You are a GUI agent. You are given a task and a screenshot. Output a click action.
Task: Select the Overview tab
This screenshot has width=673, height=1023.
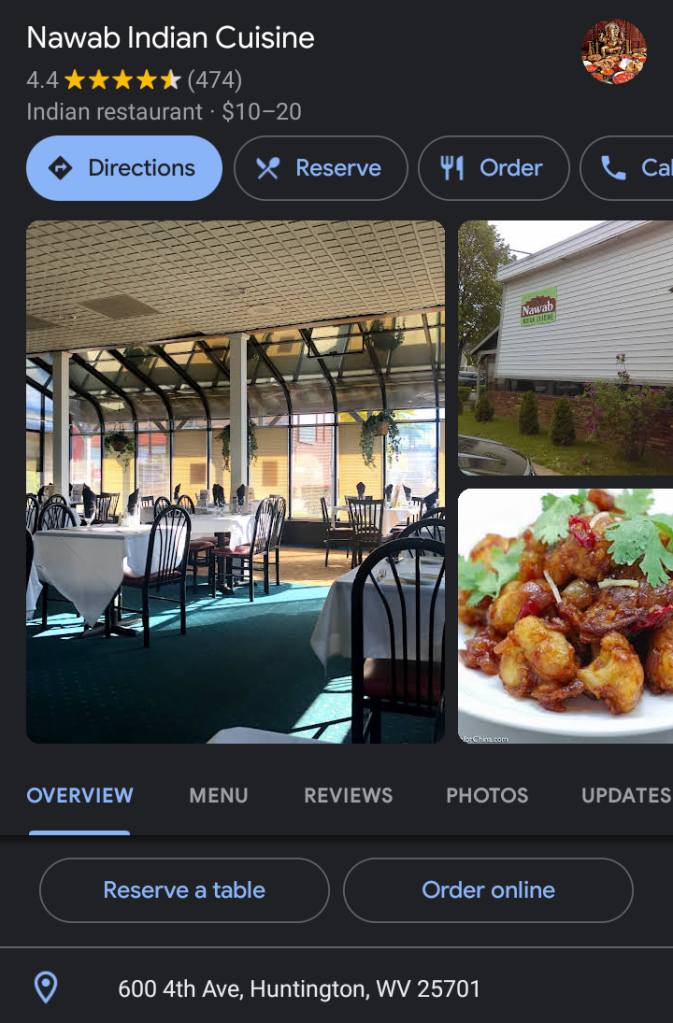[80, 796]
